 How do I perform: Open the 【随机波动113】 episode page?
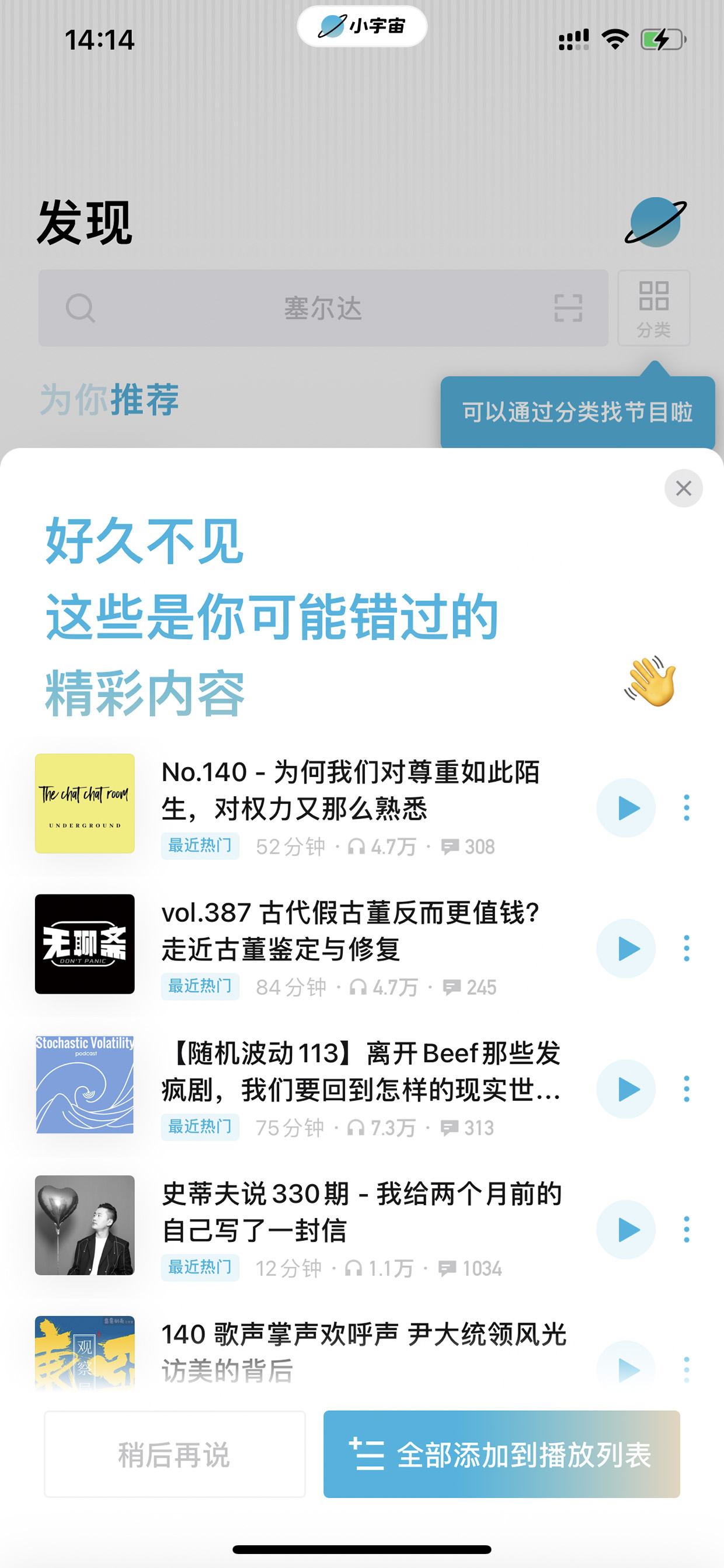[361, 1071]
